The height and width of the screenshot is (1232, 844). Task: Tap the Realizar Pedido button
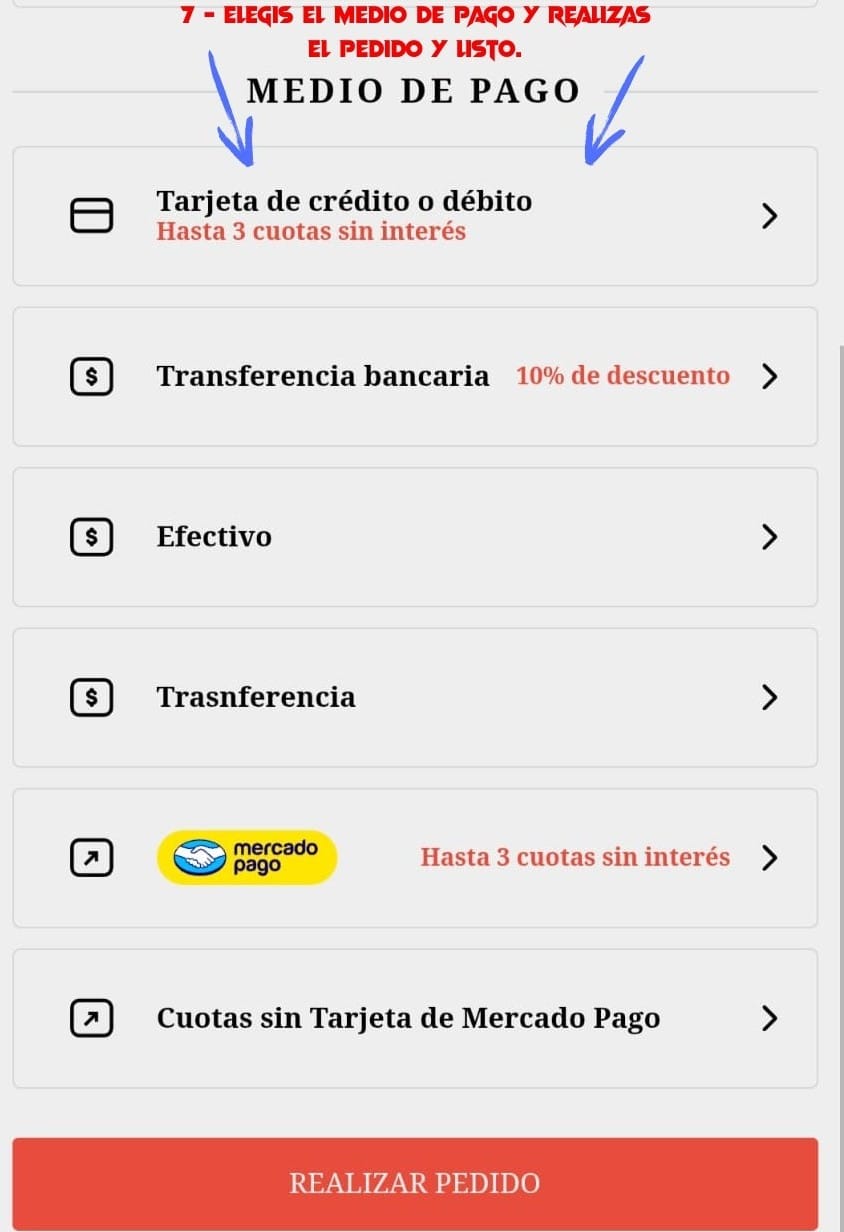(414, 1183)
